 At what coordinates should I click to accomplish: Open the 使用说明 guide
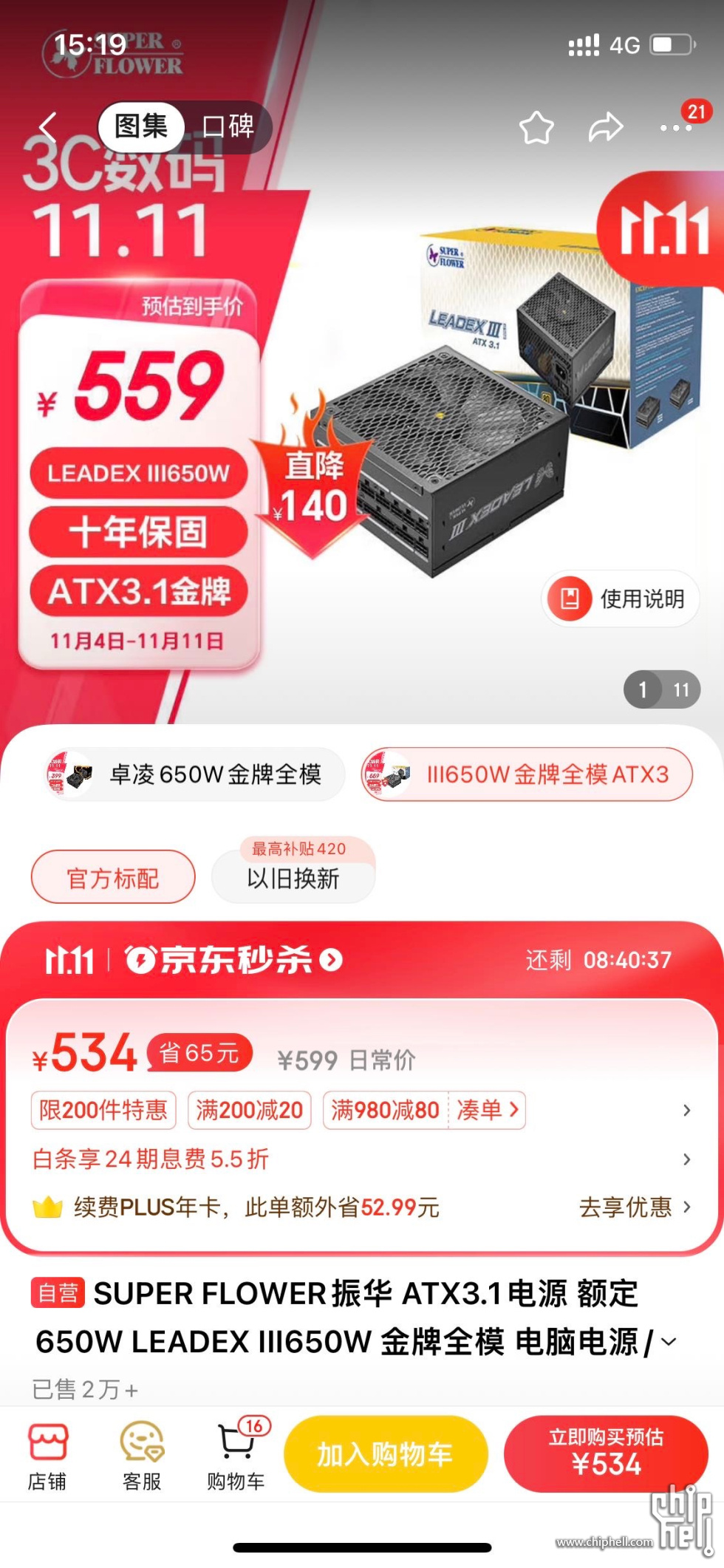[621, 599]
